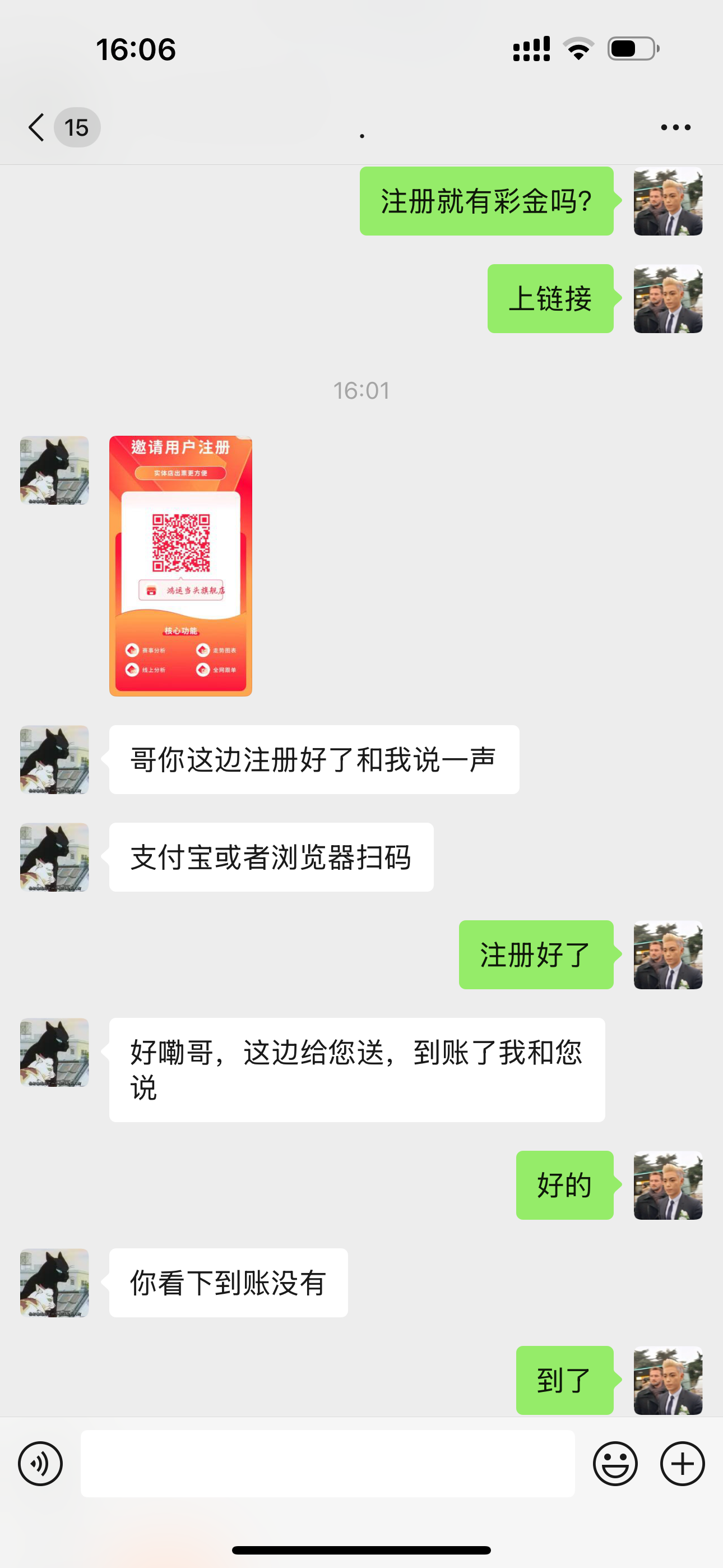Tap my avatar beside "上链接" message

click(668, 299)
